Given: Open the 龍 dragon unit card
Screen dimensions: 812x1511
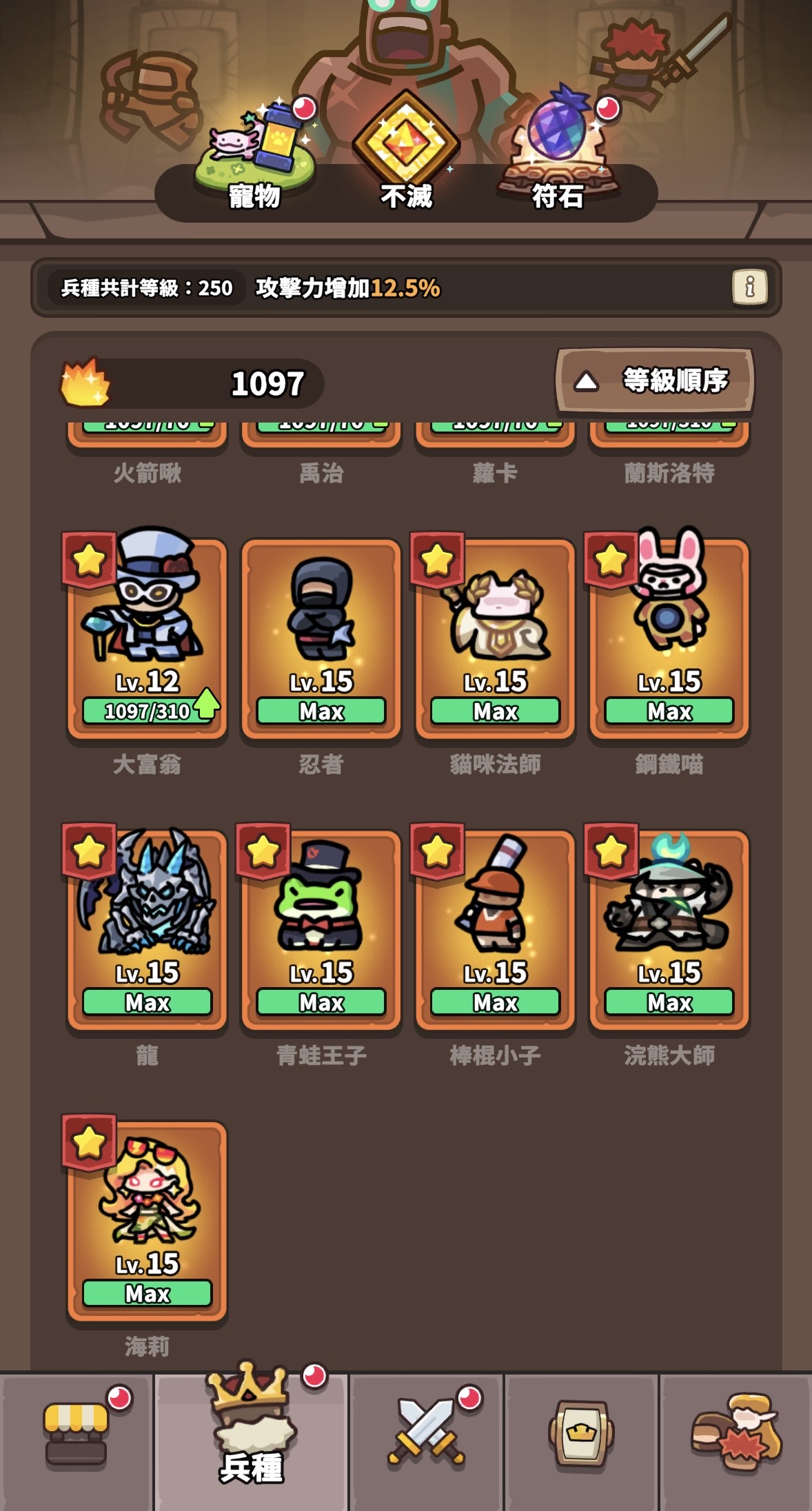Looking at the screenshot, I should click(x=147, y=929).
